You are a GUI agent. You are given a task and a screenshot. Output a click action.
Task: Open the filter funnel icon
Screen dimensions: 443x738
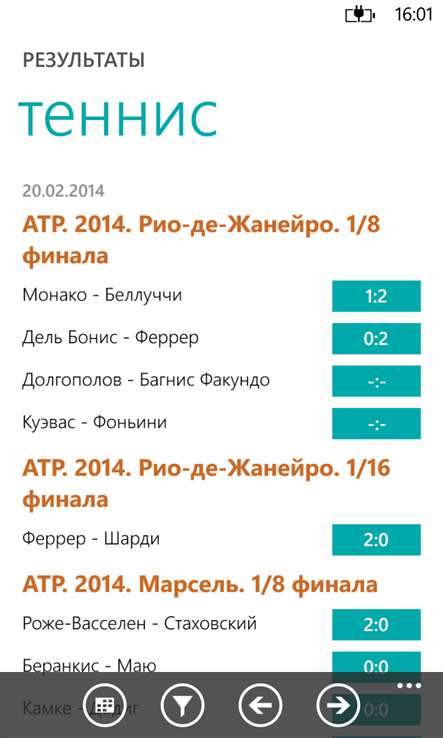[x=182, y=705]
